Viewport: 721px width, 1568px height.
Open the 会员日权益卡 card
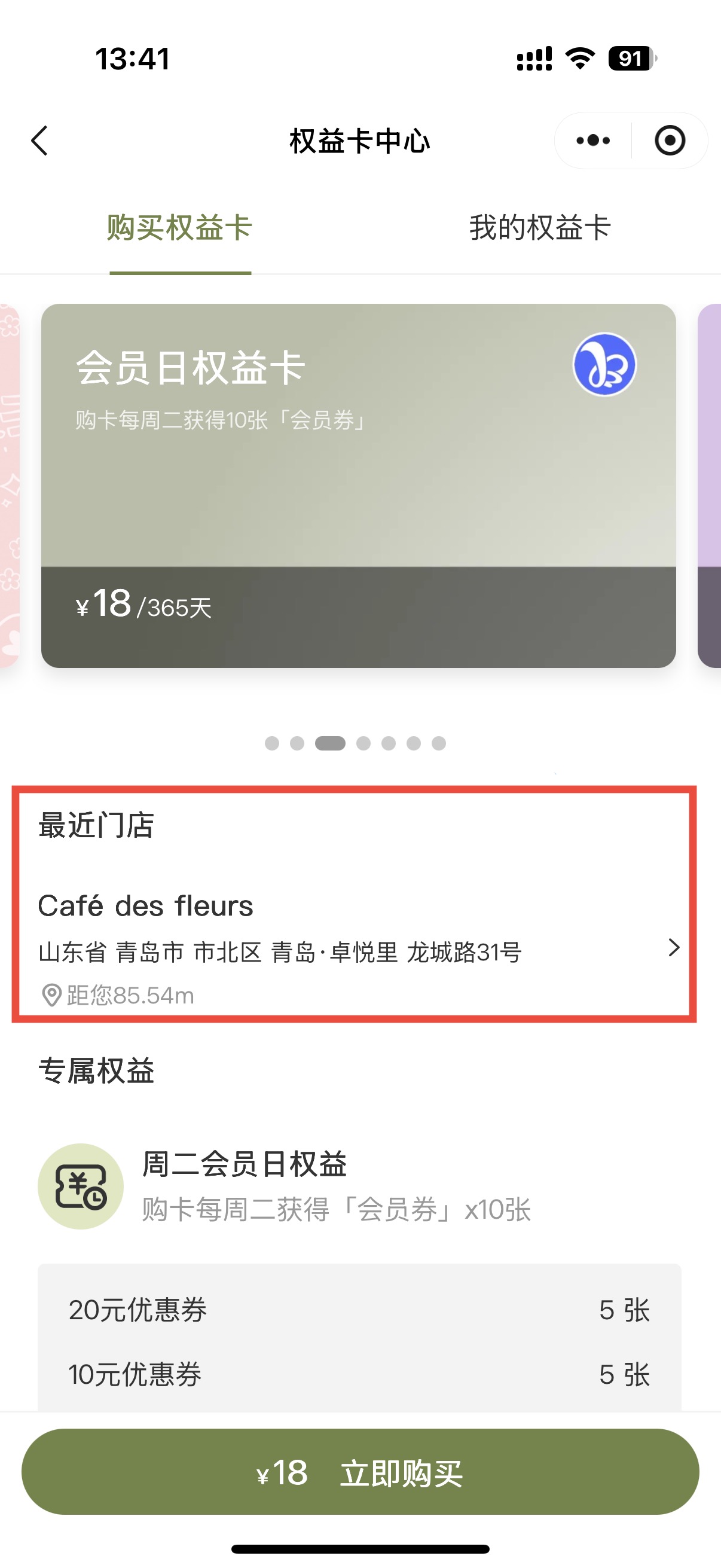point(358,485)
